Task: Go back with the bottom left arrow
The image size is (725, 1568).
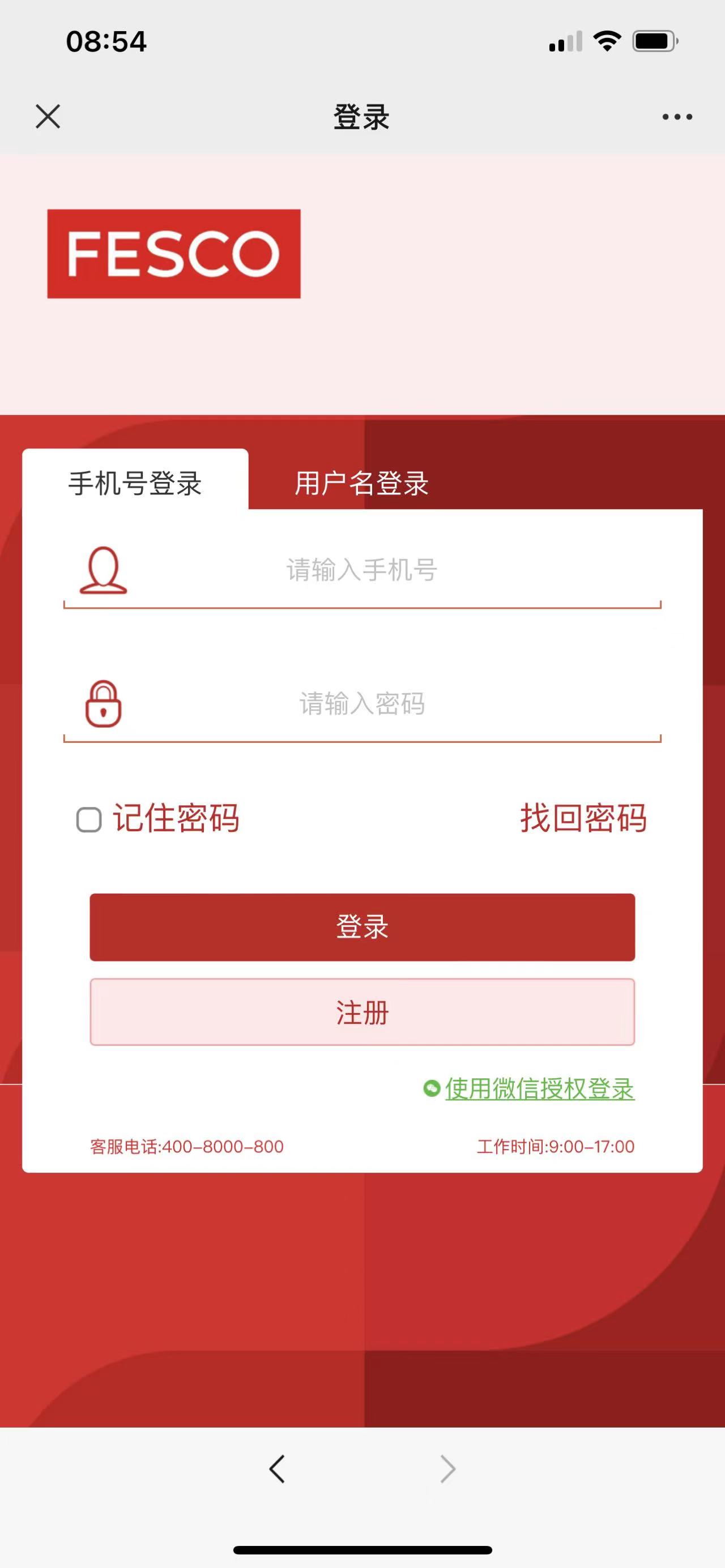Action: click(277, 1469)
